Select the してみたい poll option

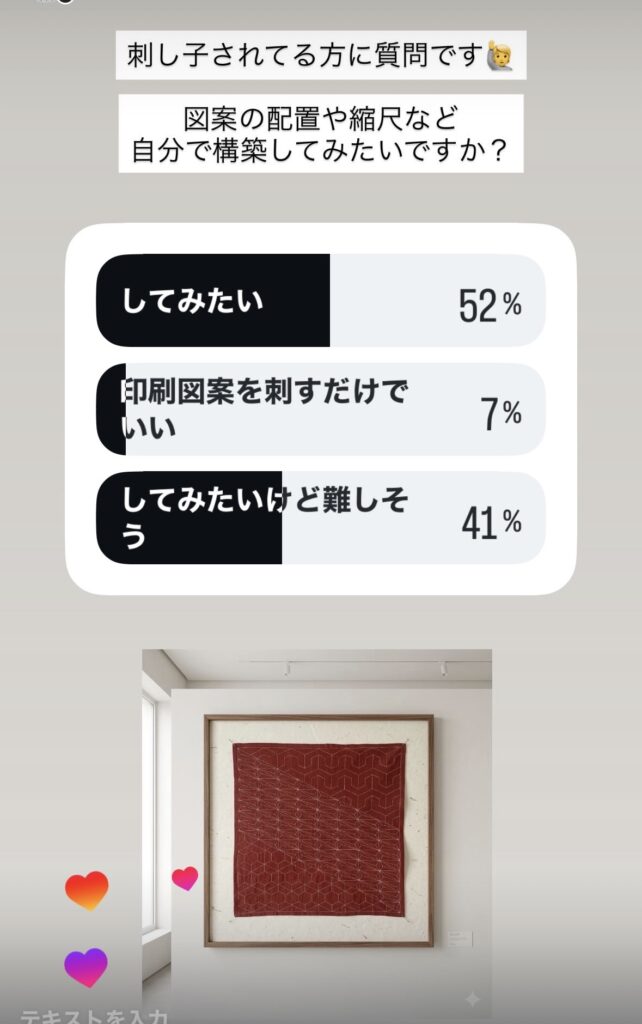320,301
